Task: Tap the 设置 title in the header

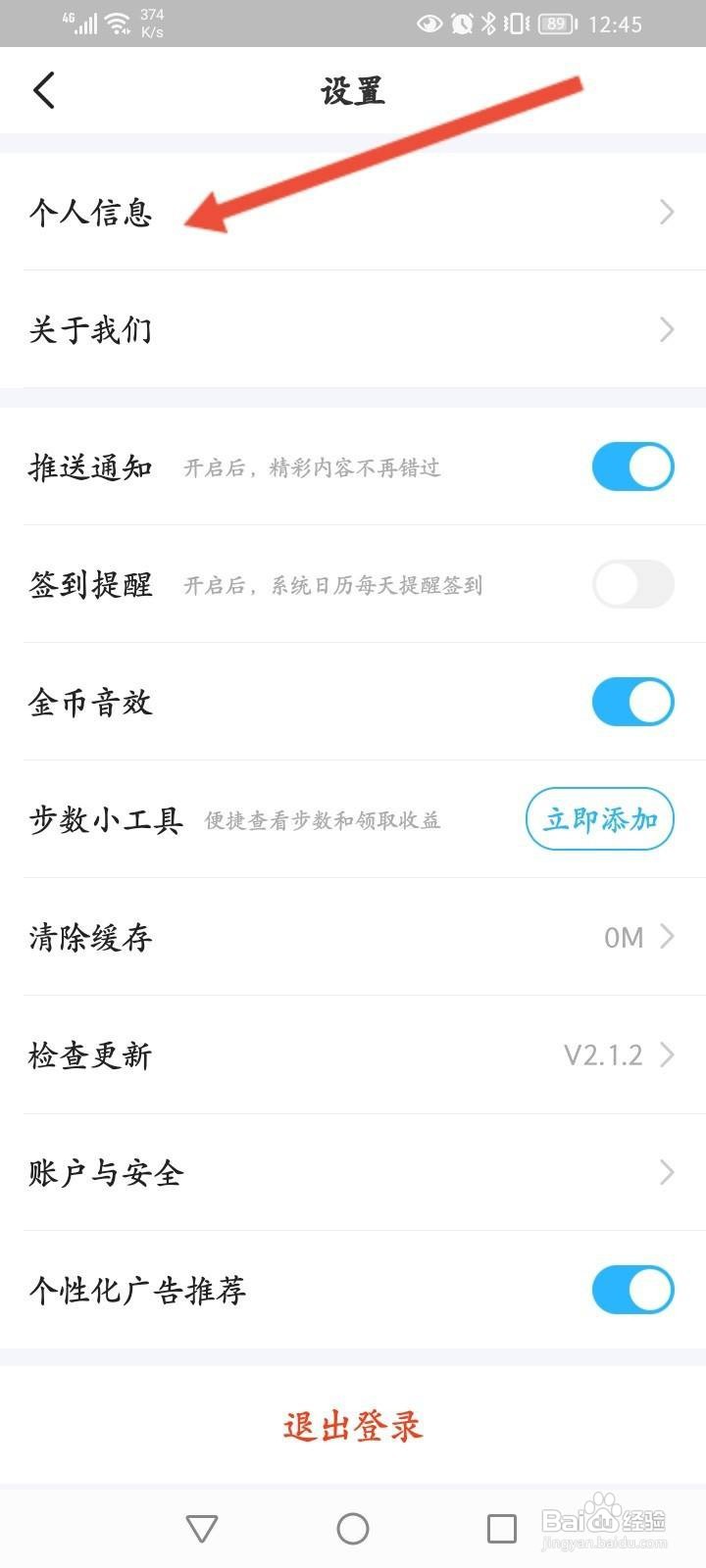Action: (x=352, y=89)
